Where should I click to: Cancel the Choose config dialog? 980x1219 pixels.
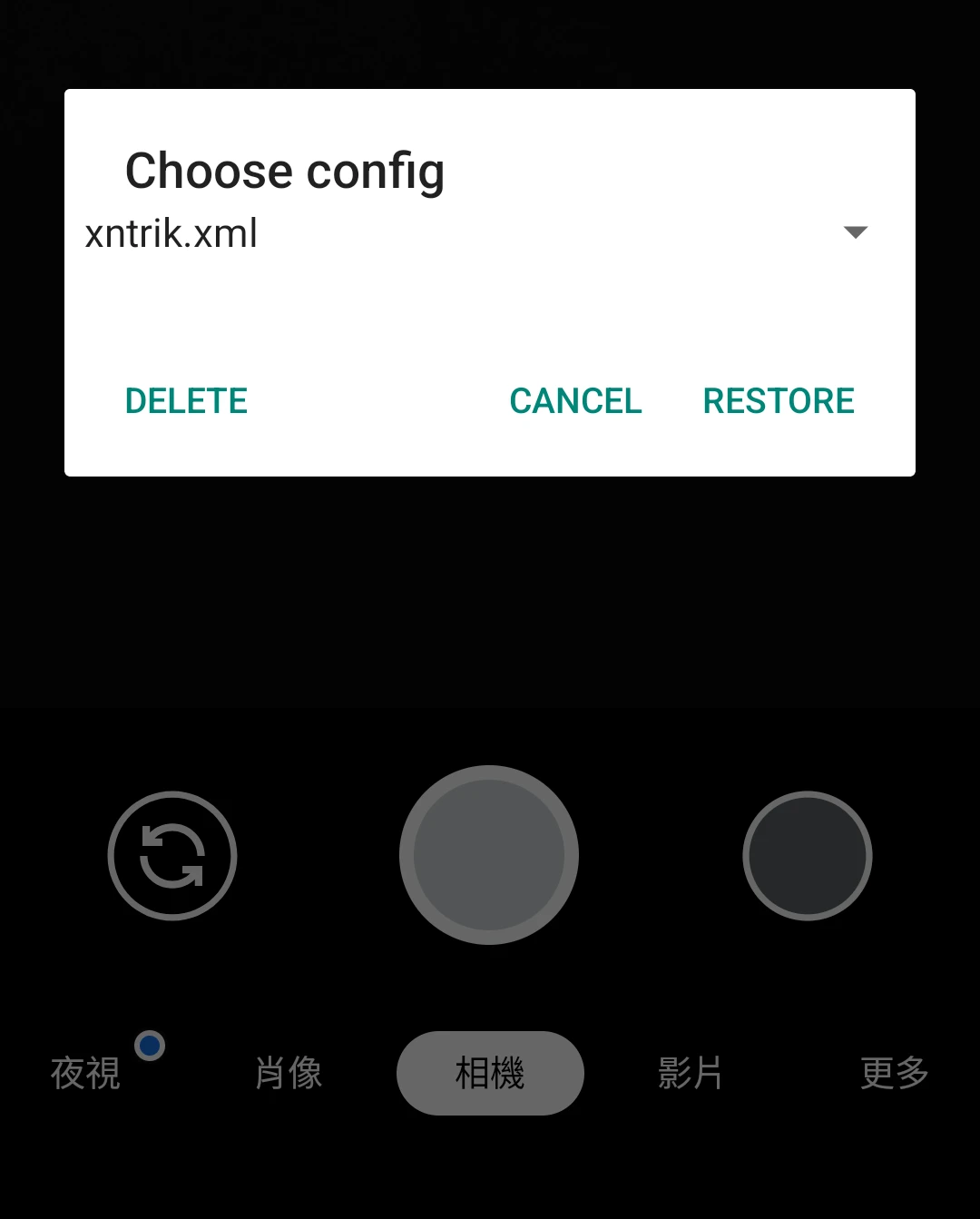point(575,401)
